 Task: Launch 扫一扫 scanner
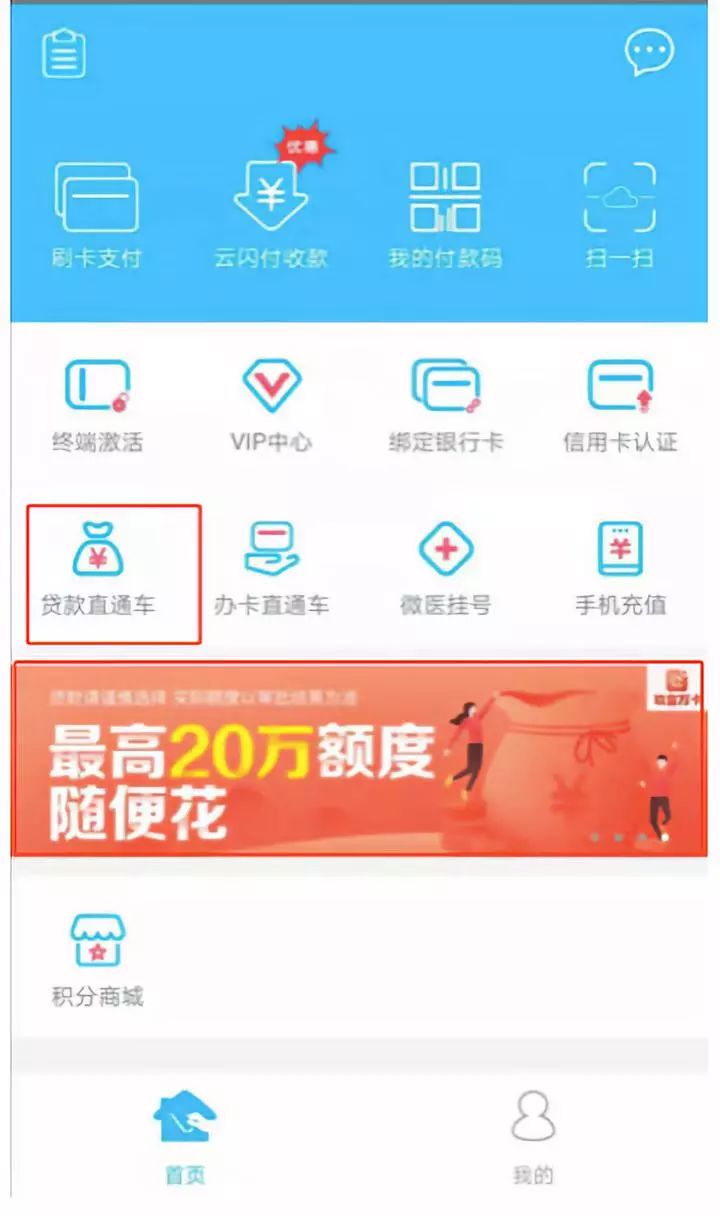[x=619, y=215]
